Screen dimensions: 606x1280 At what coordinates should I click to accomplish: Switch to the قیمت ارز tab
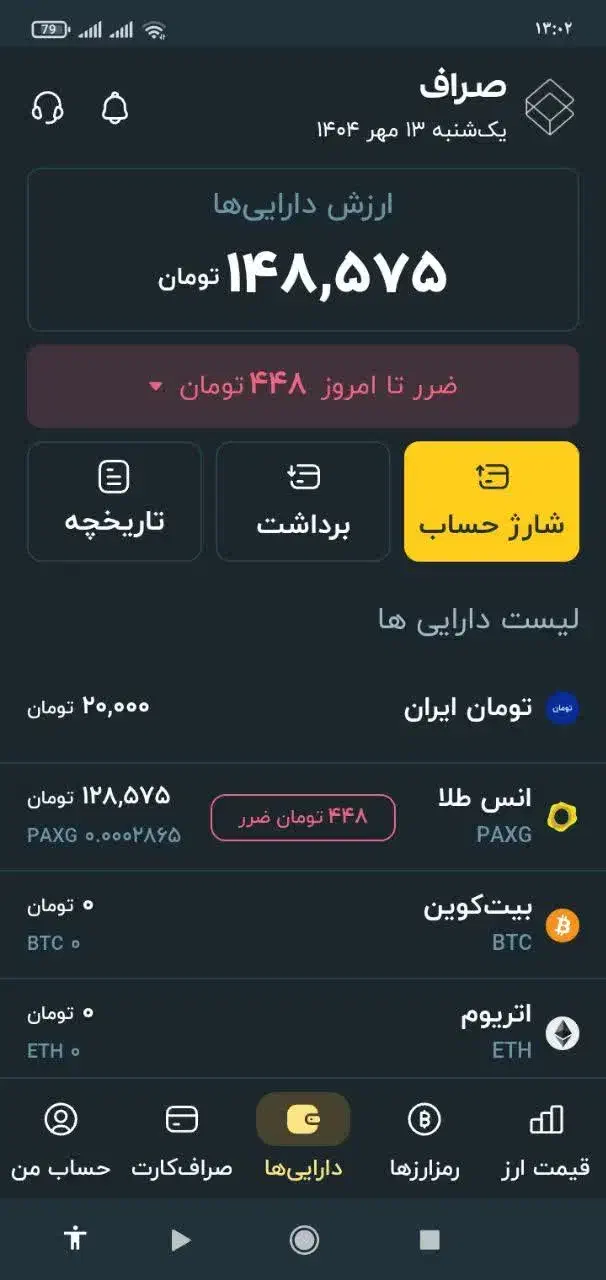546,1140
